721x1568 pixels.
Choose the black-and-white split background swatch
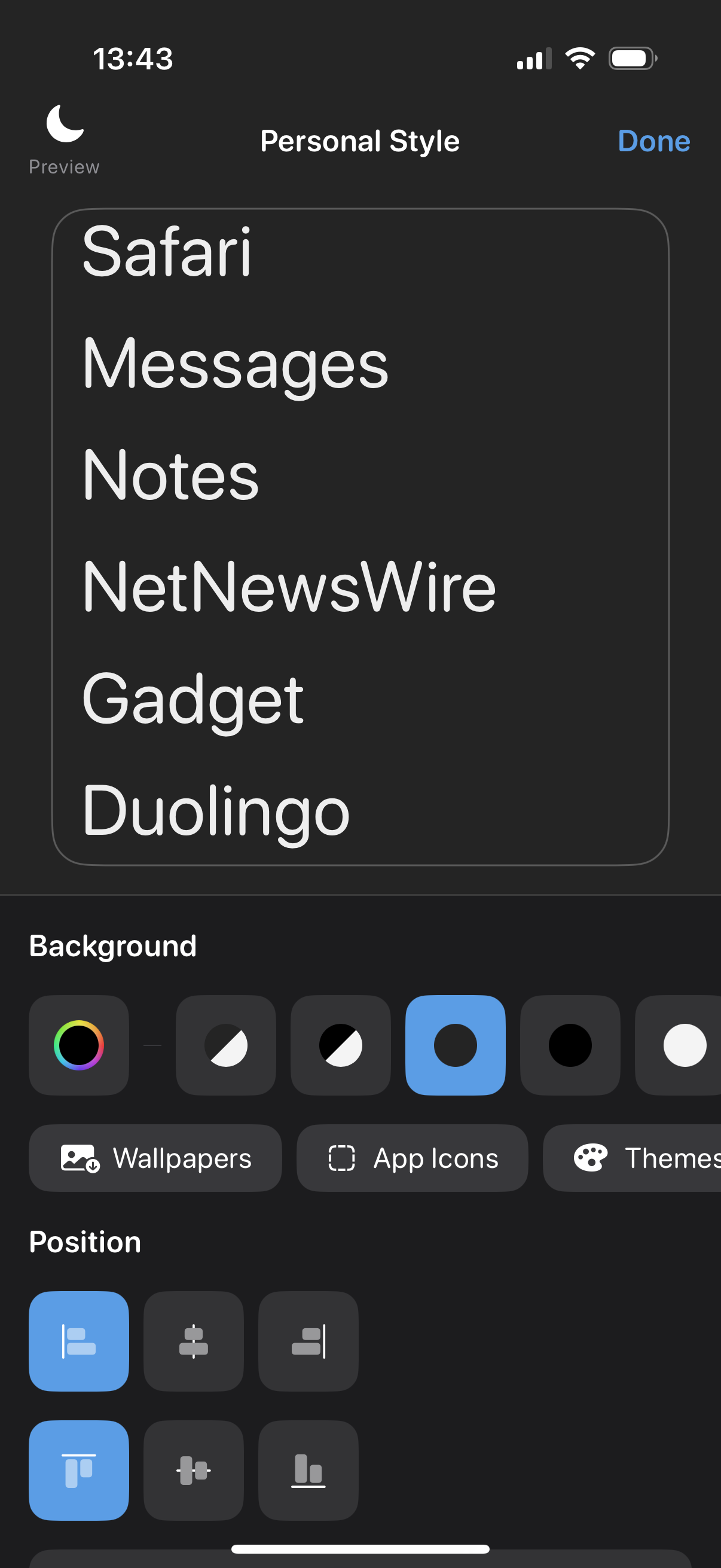click(x=341, y=1045)
